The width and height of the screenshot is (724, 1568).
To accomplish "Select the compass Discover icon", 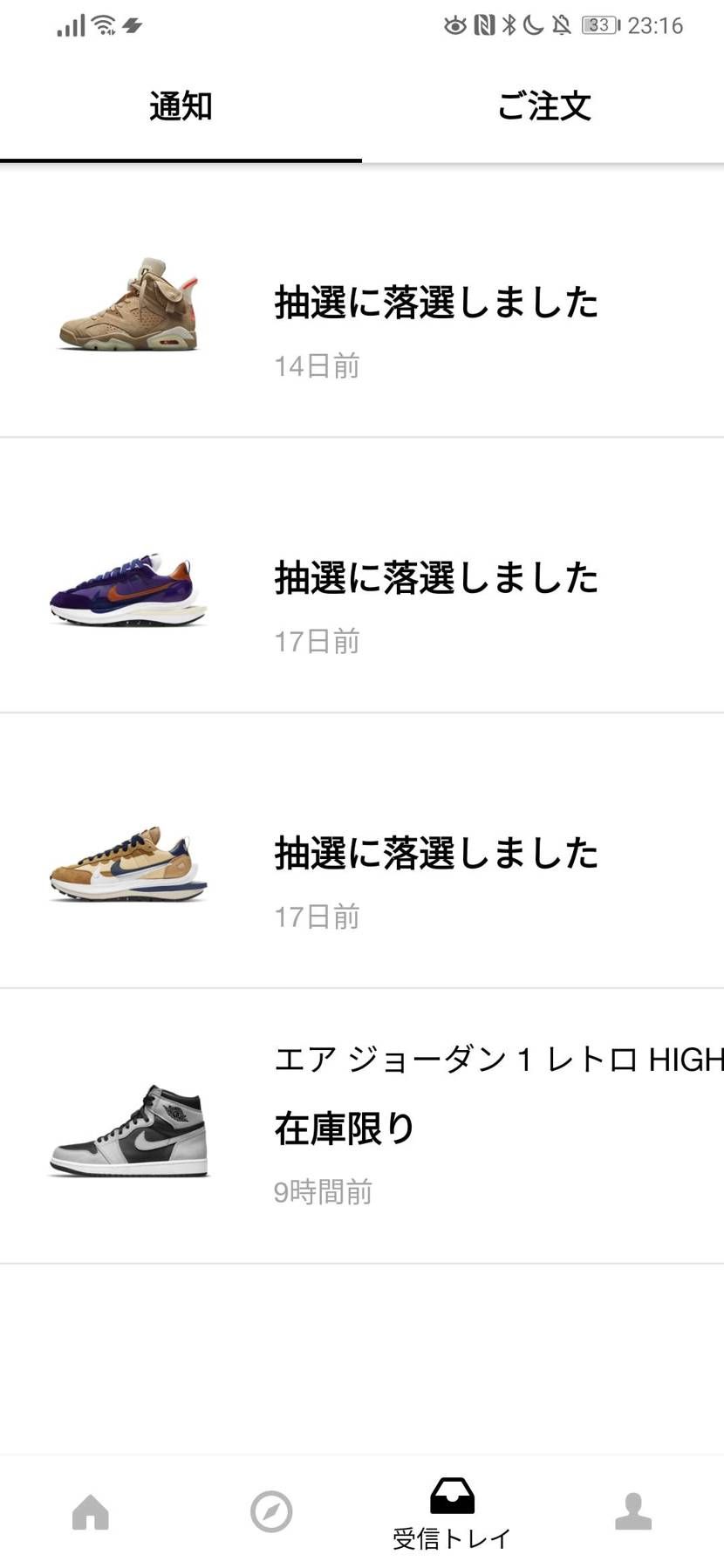I will (271, 1513).
